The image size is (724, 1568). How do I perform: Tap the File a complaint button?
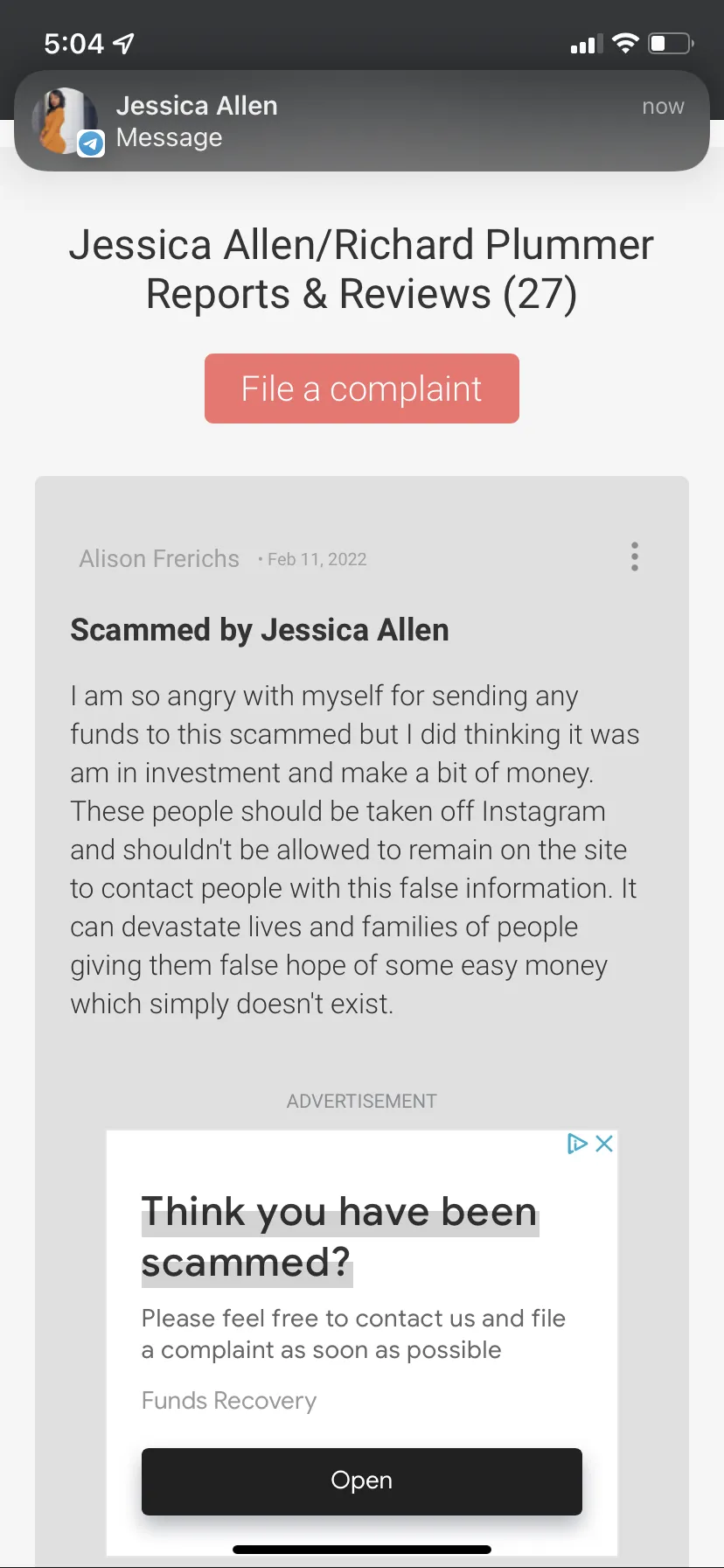tap(362, 388)
